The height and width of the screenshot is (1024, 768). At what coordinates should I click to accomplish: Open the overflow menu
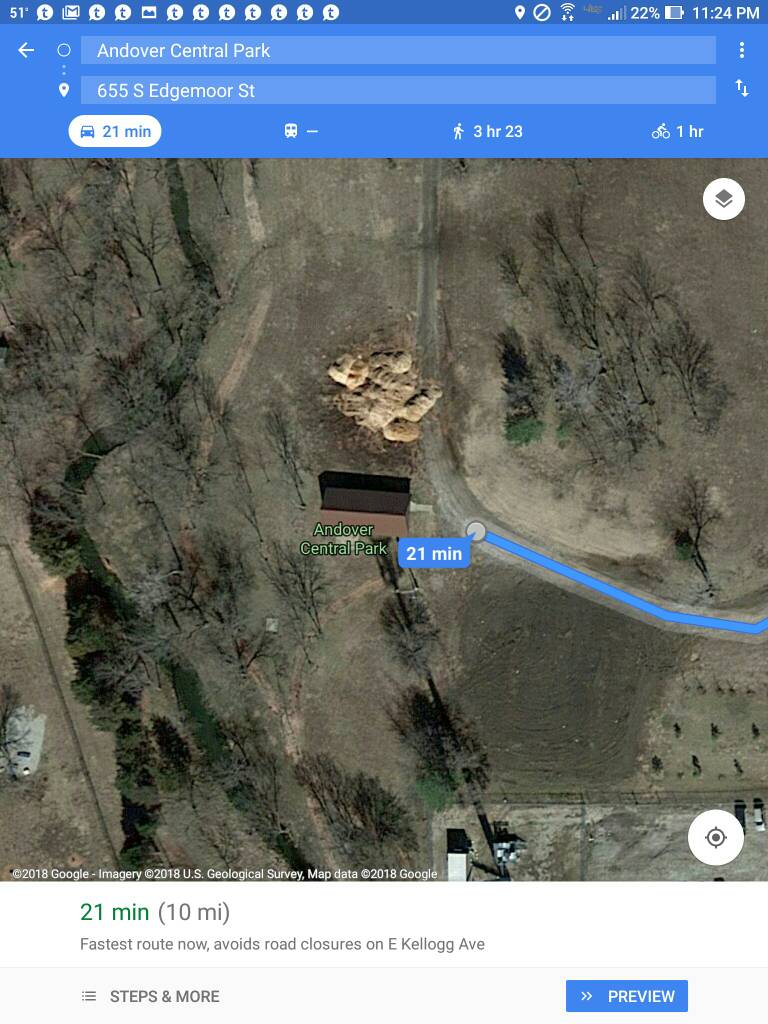coord(742,50)
